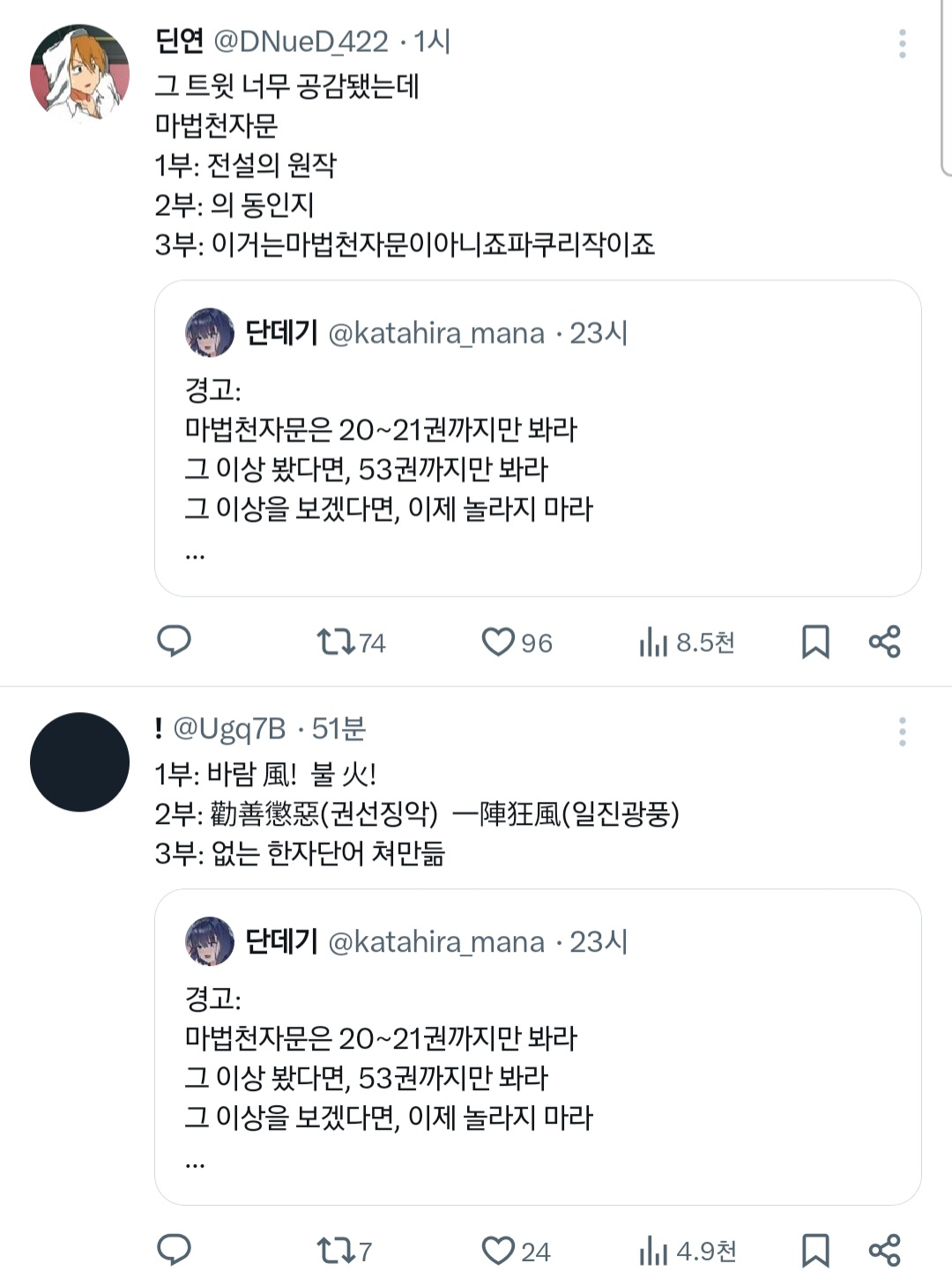Open overflow menu on @Ugq7B's tweet
Image resolution: width=952 pixels, height=1285 pixels.
[902, 732]
